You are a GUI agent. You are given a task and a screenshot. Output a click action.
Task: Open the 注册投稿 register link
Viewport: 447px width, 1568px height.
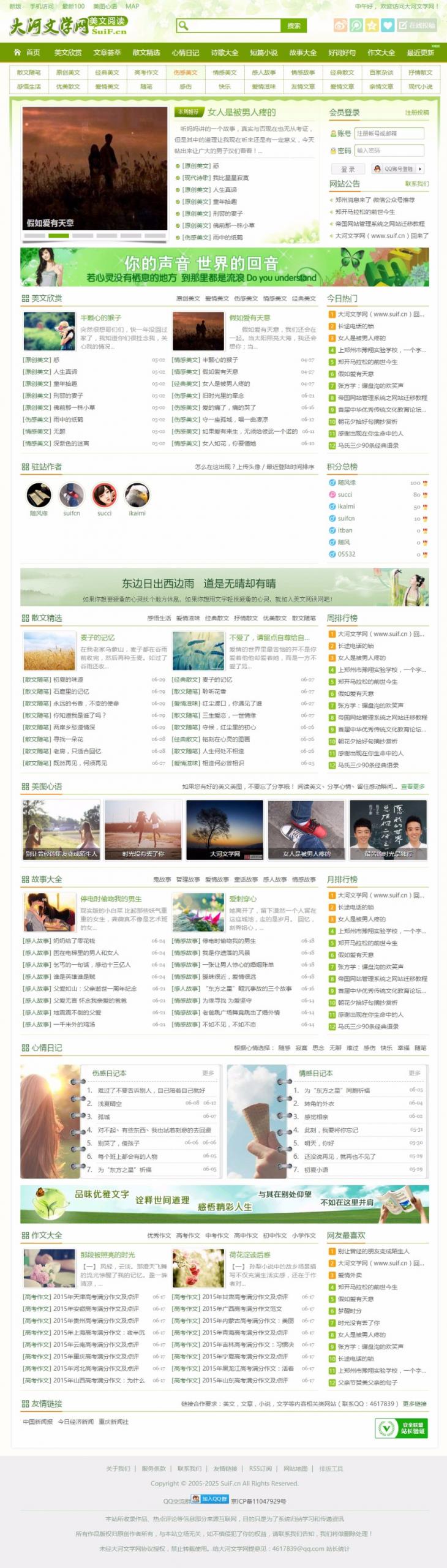click(416, 113)
